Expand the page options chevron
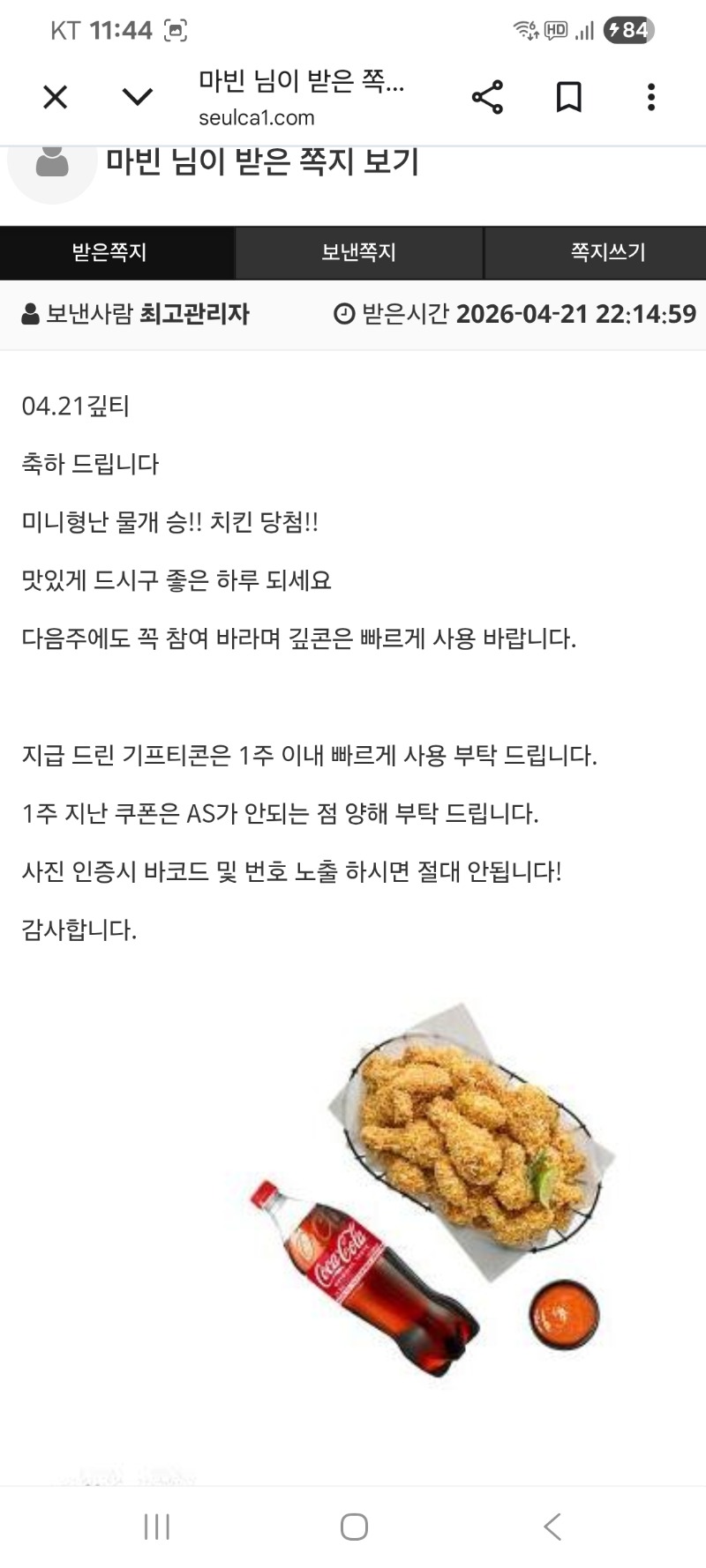 pyautogui.click(x=137, y=97)
